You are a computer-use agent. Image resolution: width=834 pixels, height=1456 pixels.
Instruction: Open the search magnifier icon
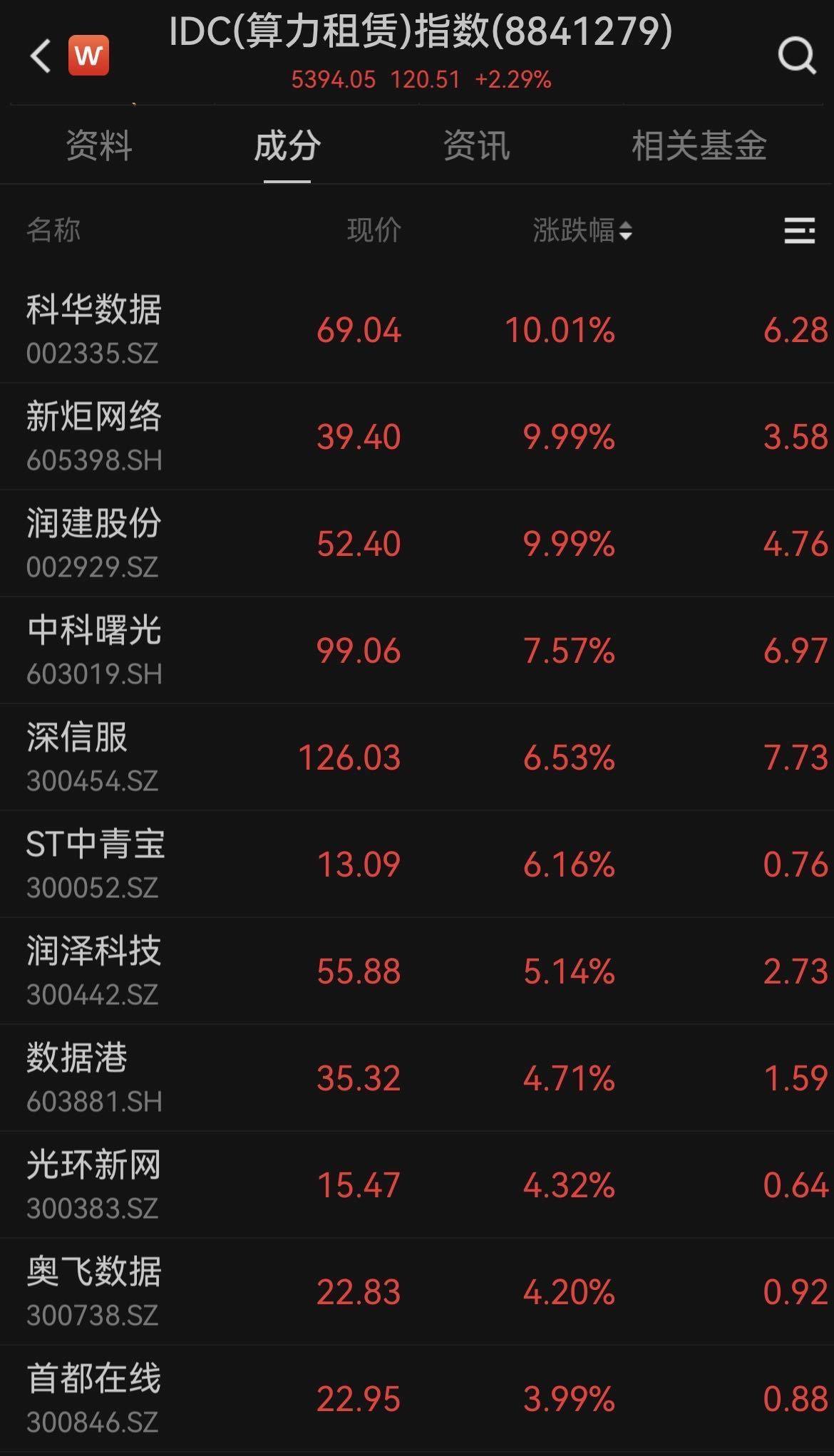click(x=796, y=56)
